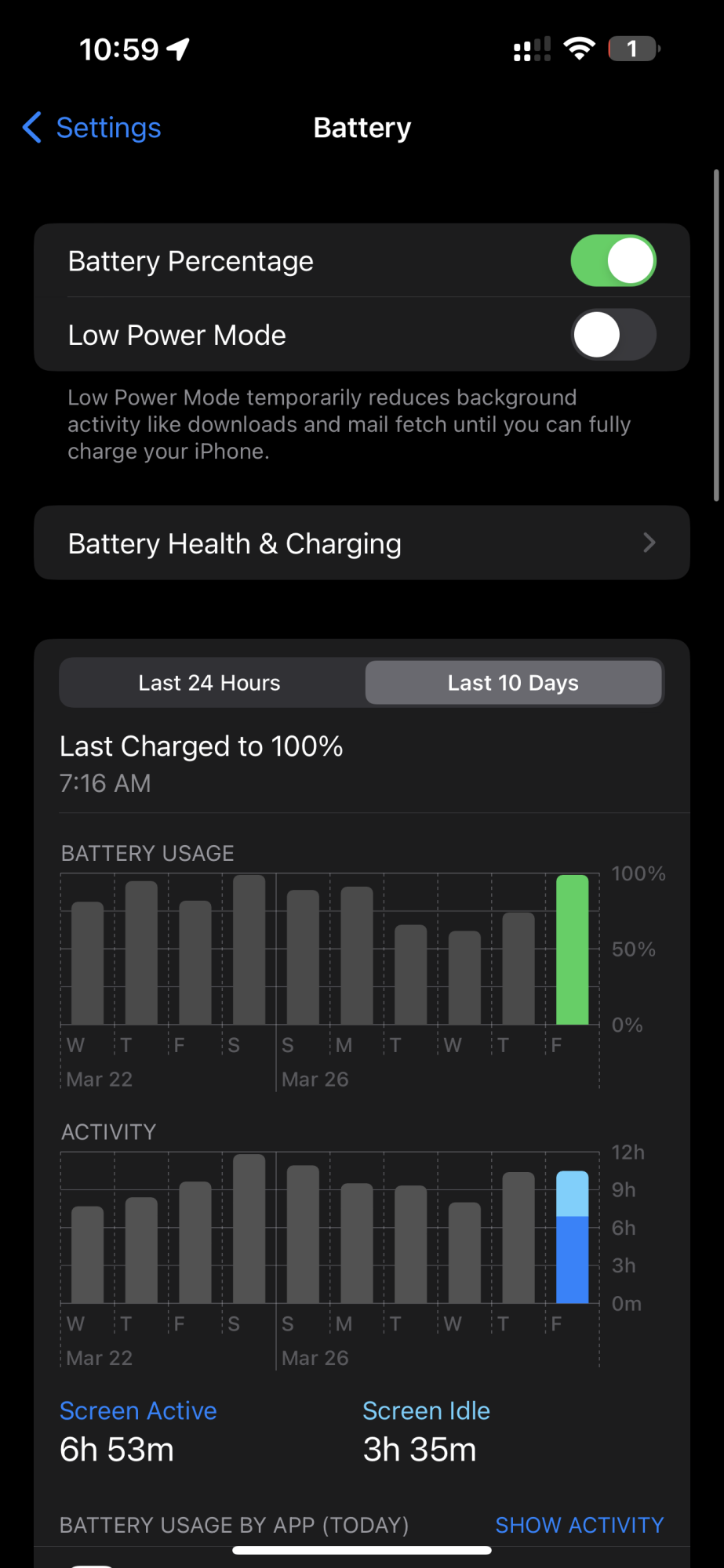Enable Low Power Mode

(x=613, y=335)
